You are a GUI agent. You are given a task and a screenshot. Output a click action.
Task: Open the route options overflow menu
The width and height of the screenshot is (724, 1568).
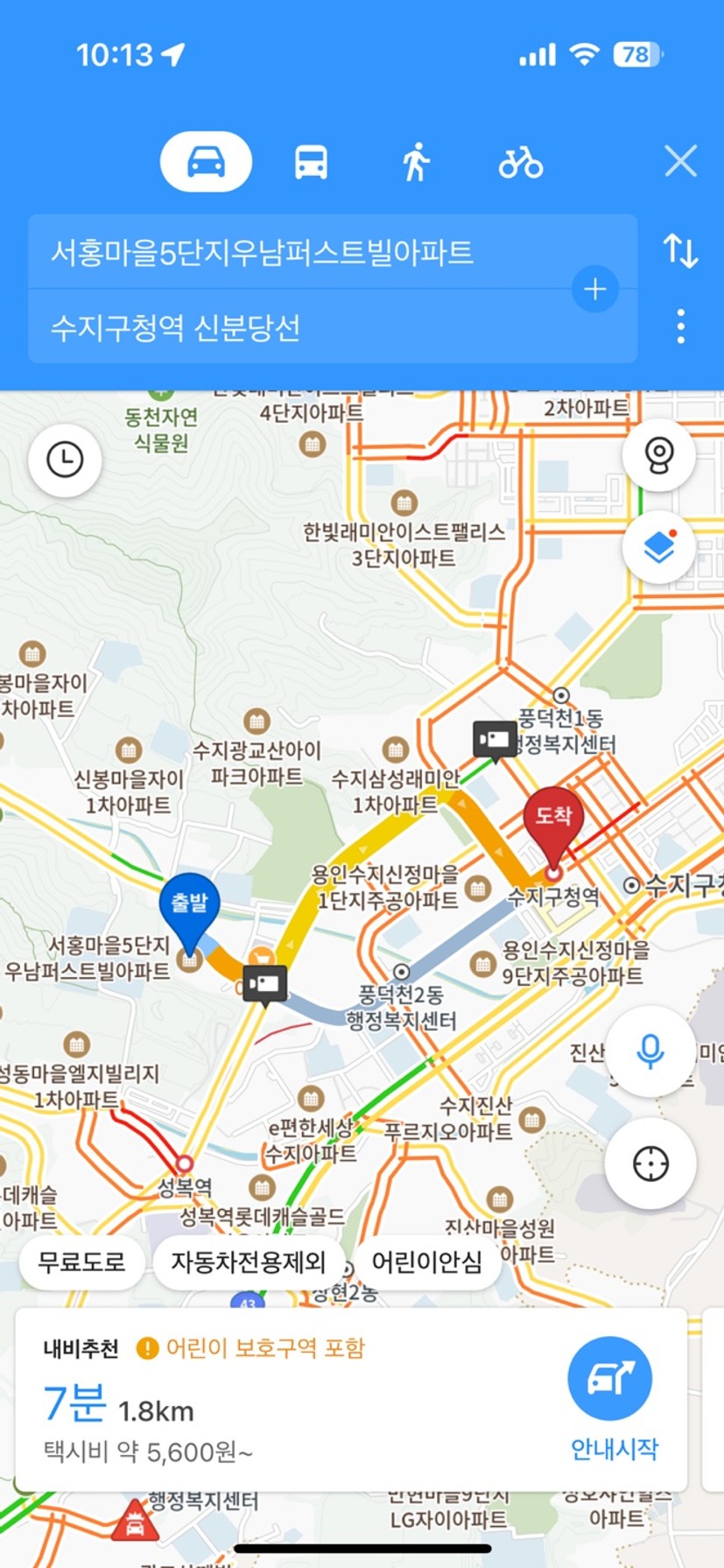pos(680,327)
